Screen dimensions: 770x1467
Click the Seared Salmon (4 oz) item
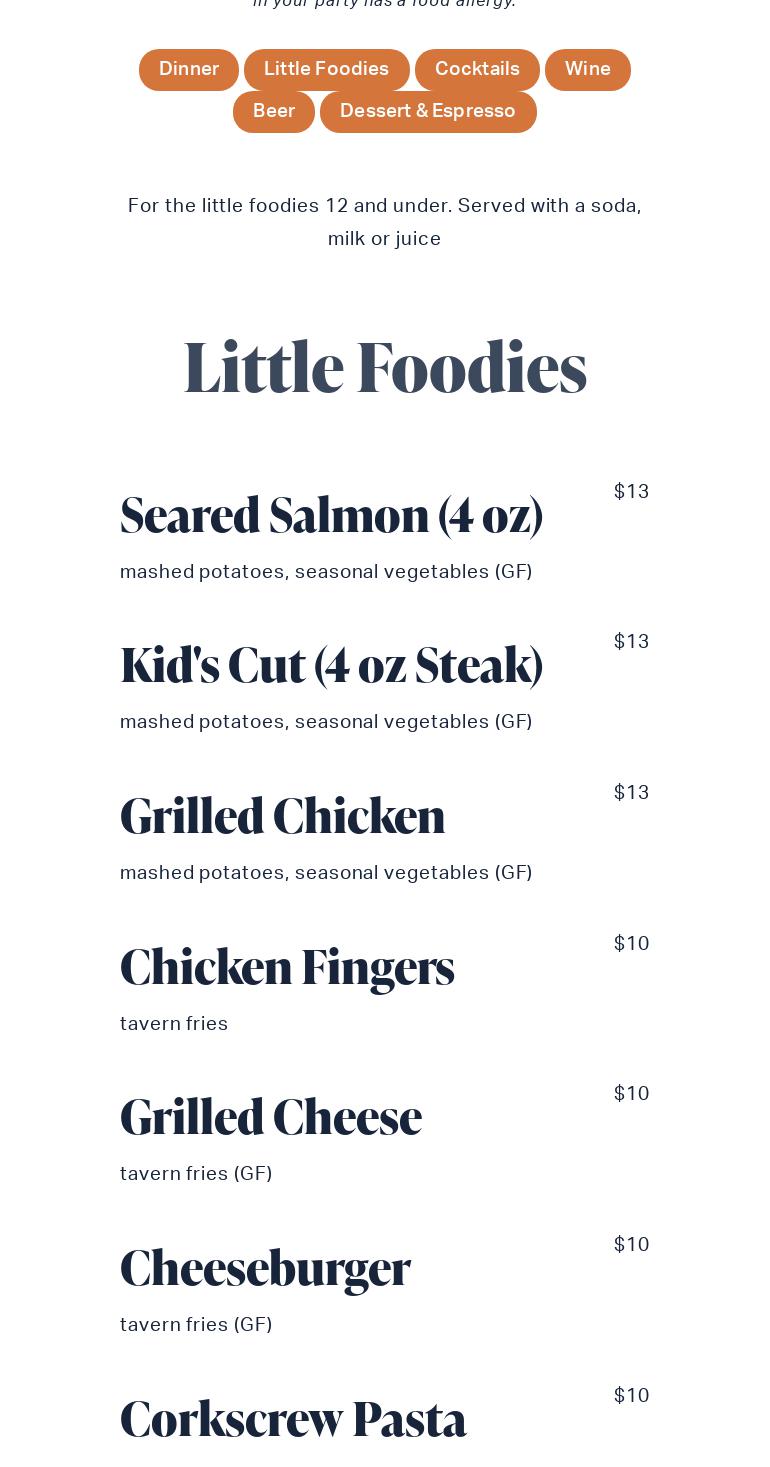[x=331, y=514]
